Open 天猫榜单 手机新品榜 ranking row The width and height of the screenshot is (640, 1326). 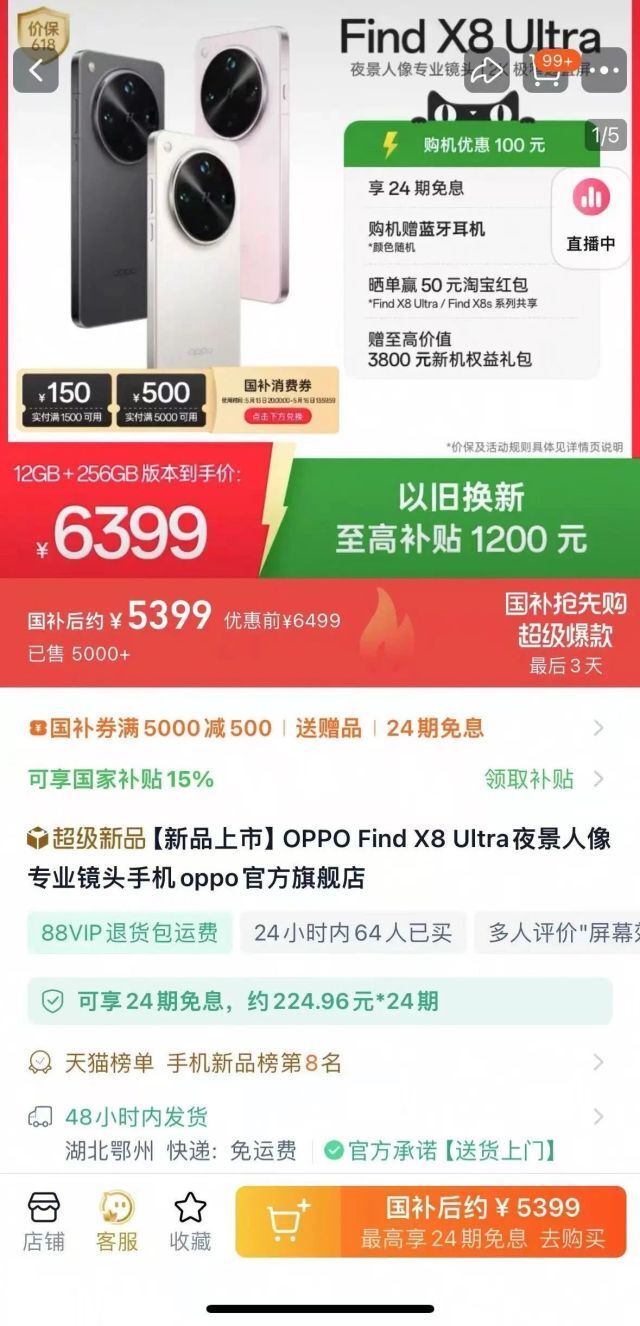click(x=320, y=1063)
